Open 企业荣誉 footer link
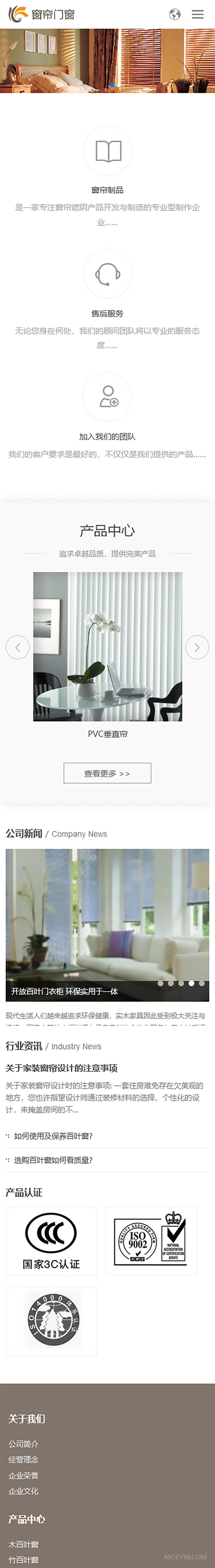 pyautogui.click(x=23, y=1476)
